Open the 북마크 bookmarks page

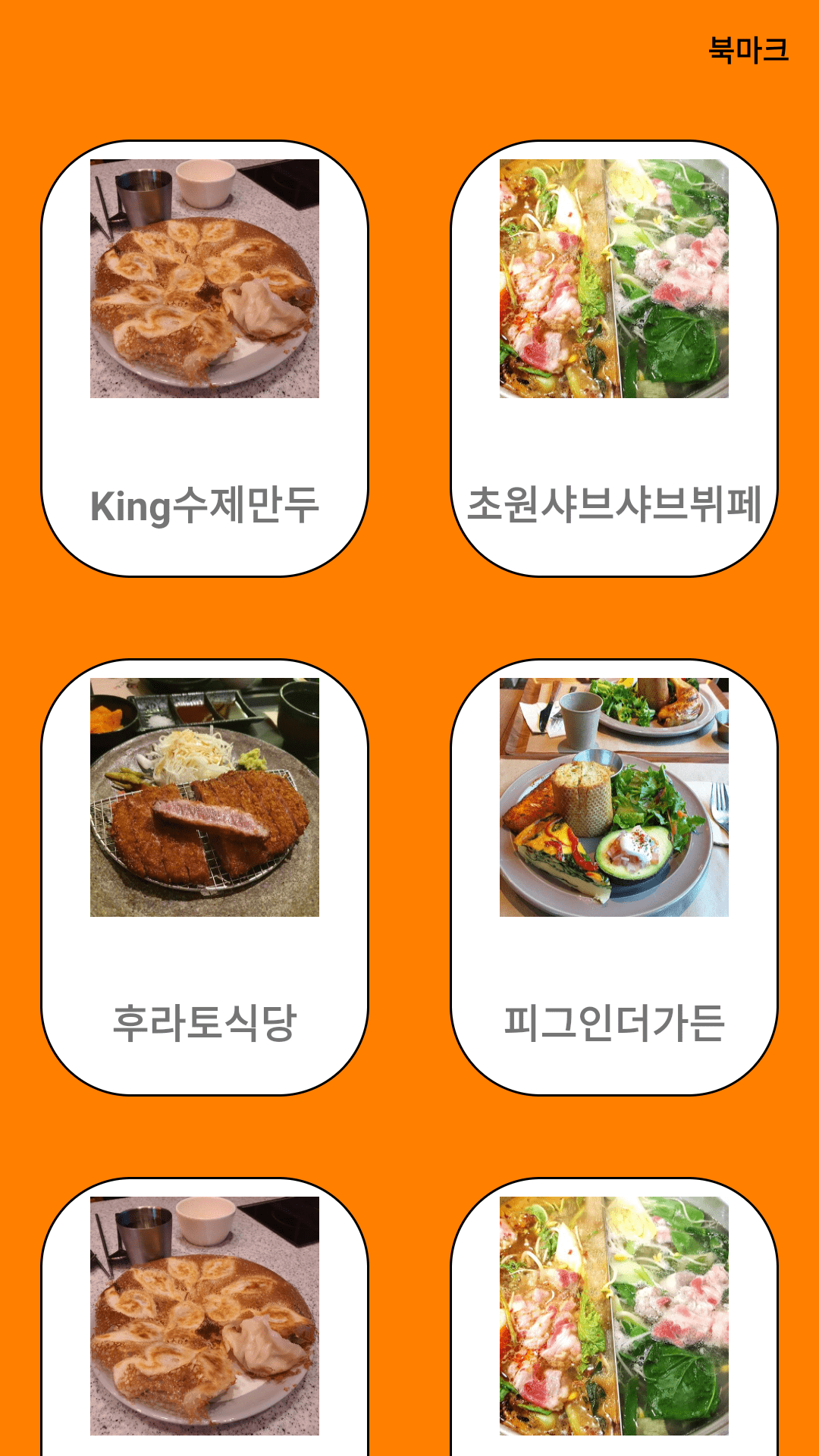[748, 50]
